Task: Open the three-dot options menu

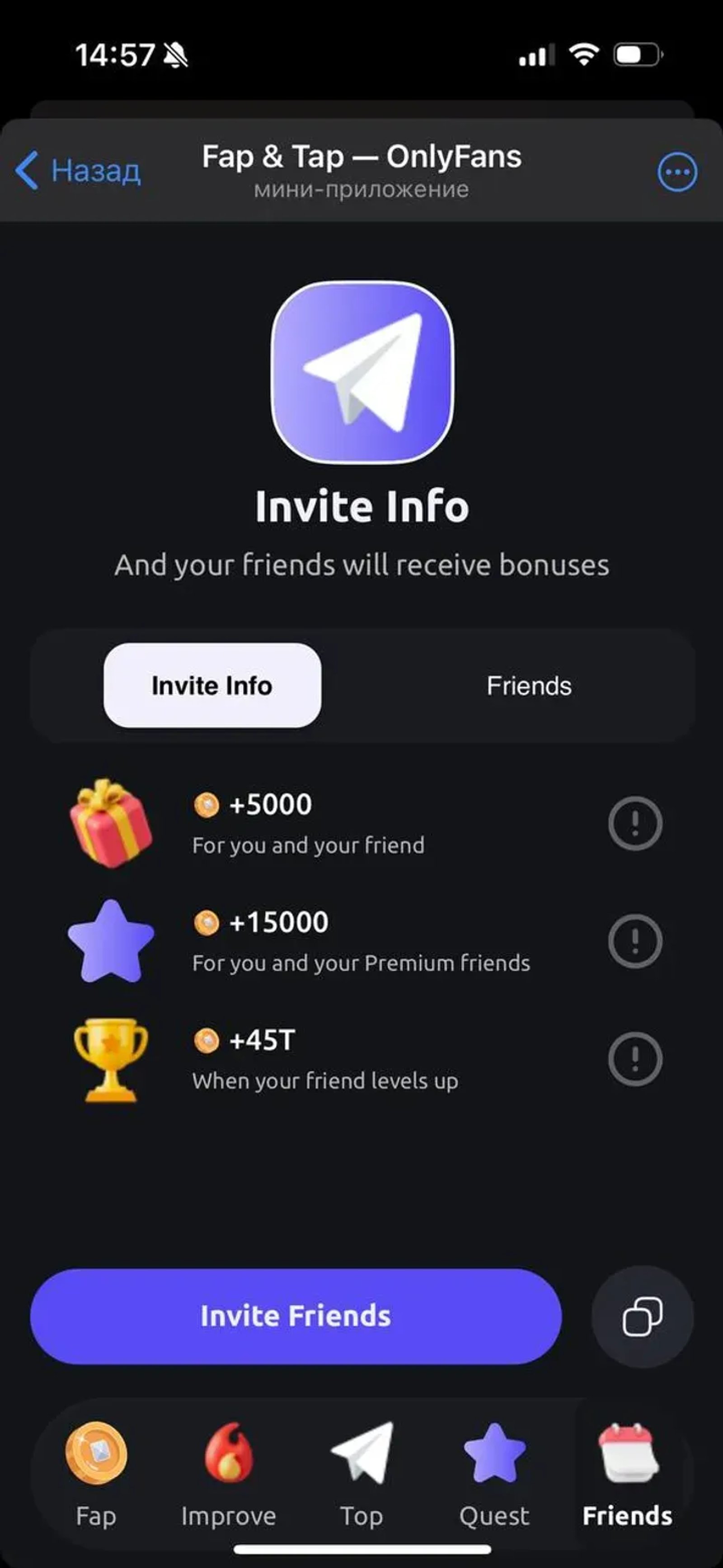Action: [x=676, y=172]
